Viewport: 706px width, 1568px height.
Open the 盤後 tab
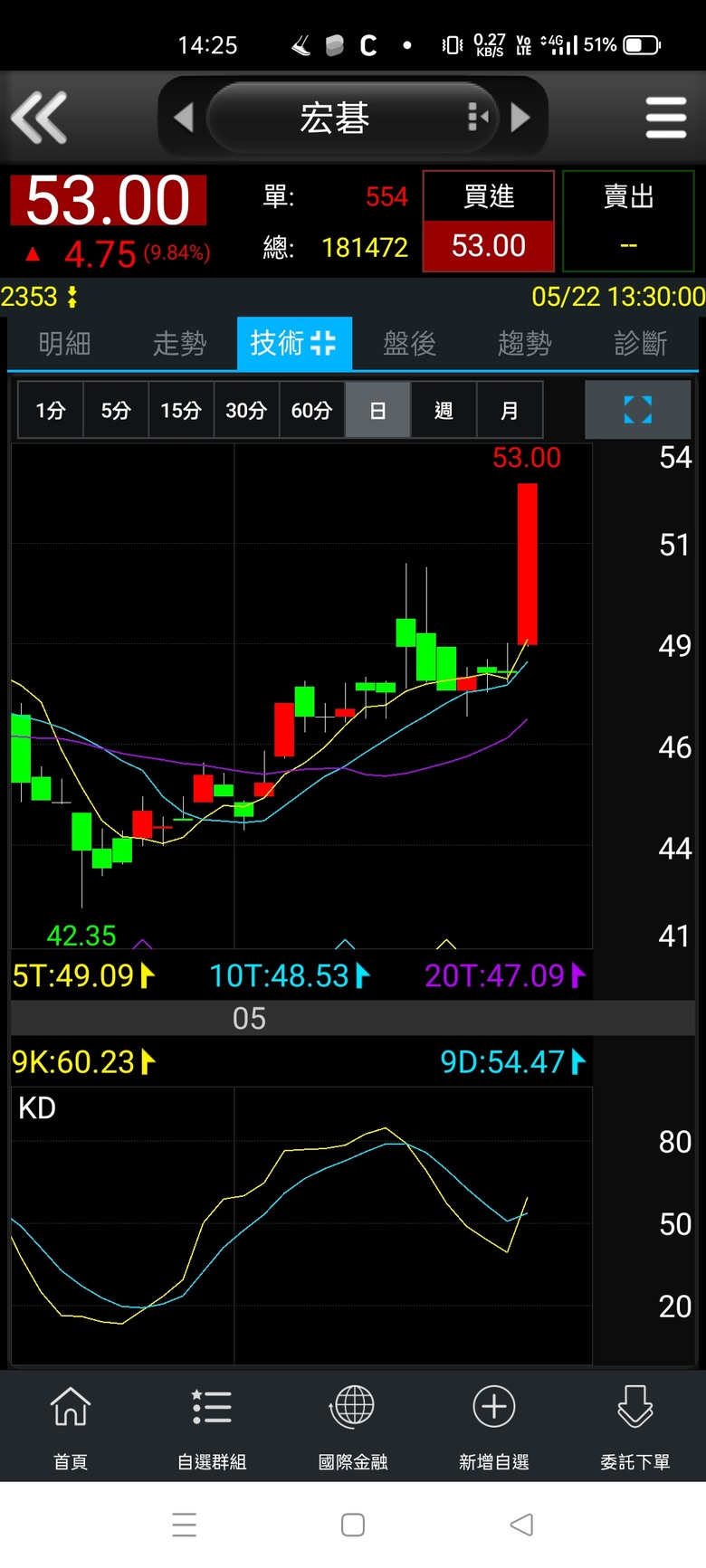pos(409,344)
